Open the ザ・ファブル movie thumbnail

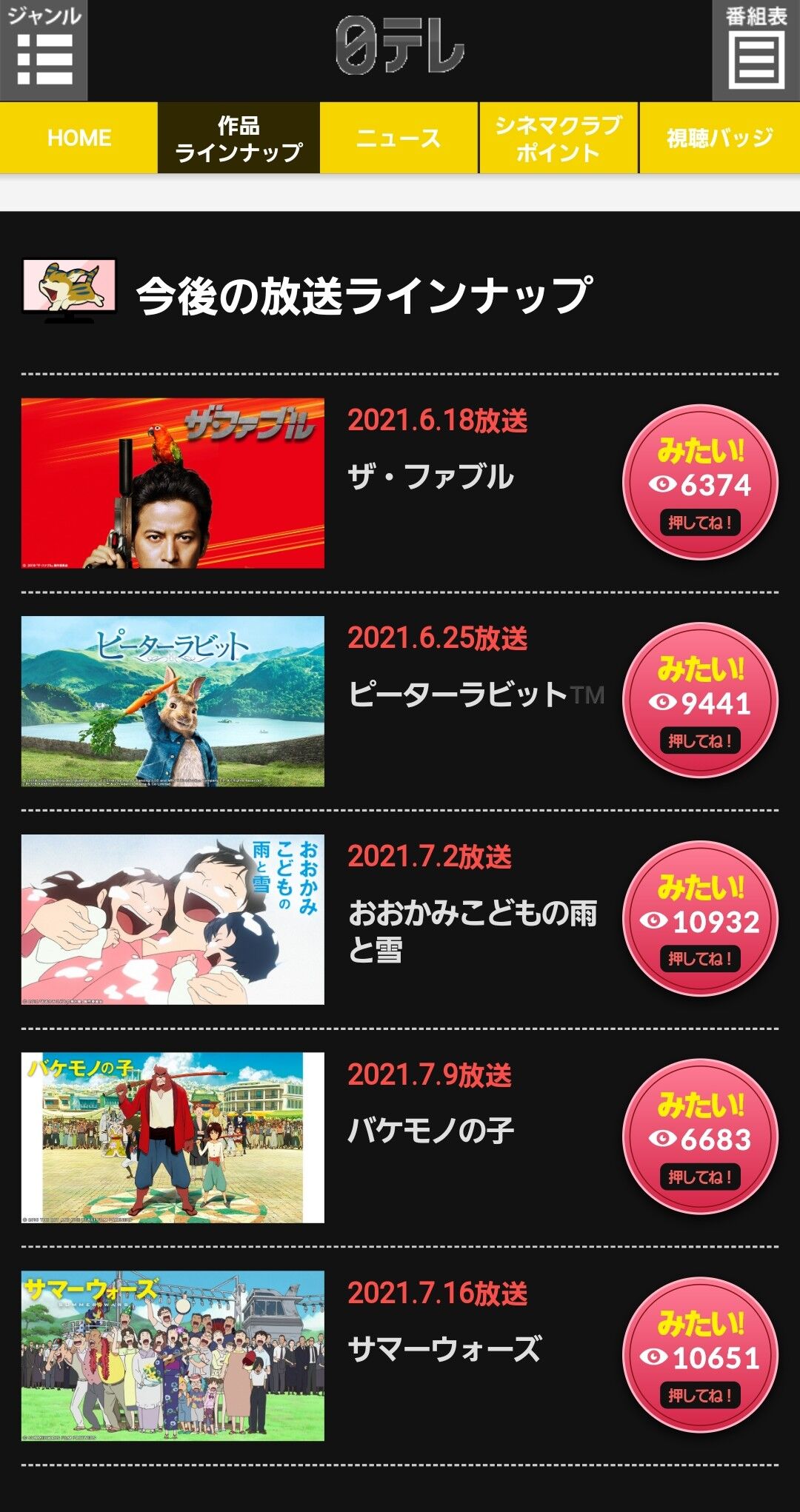pyautogui.click(x=173, y=484)
